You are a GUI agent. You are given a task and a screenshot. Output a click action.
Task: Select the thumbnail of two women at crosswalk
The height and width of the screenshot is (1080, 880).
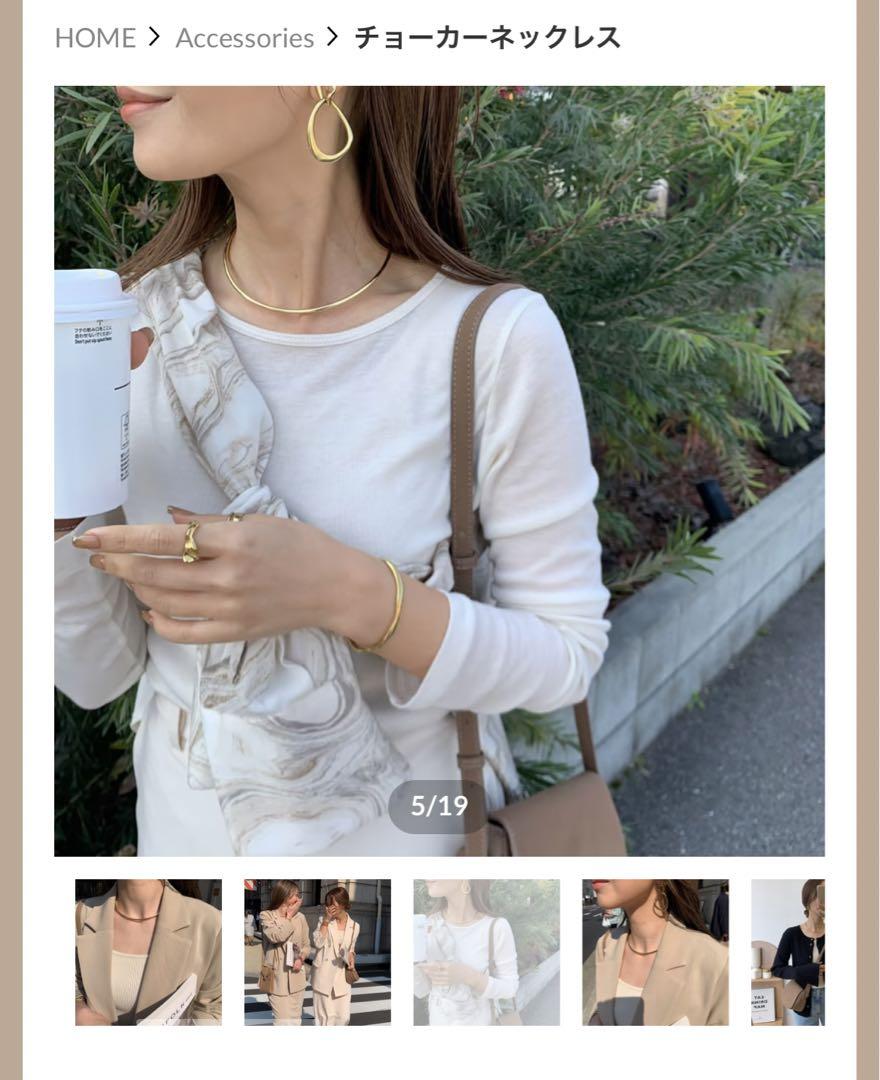[x=317, y=952]
